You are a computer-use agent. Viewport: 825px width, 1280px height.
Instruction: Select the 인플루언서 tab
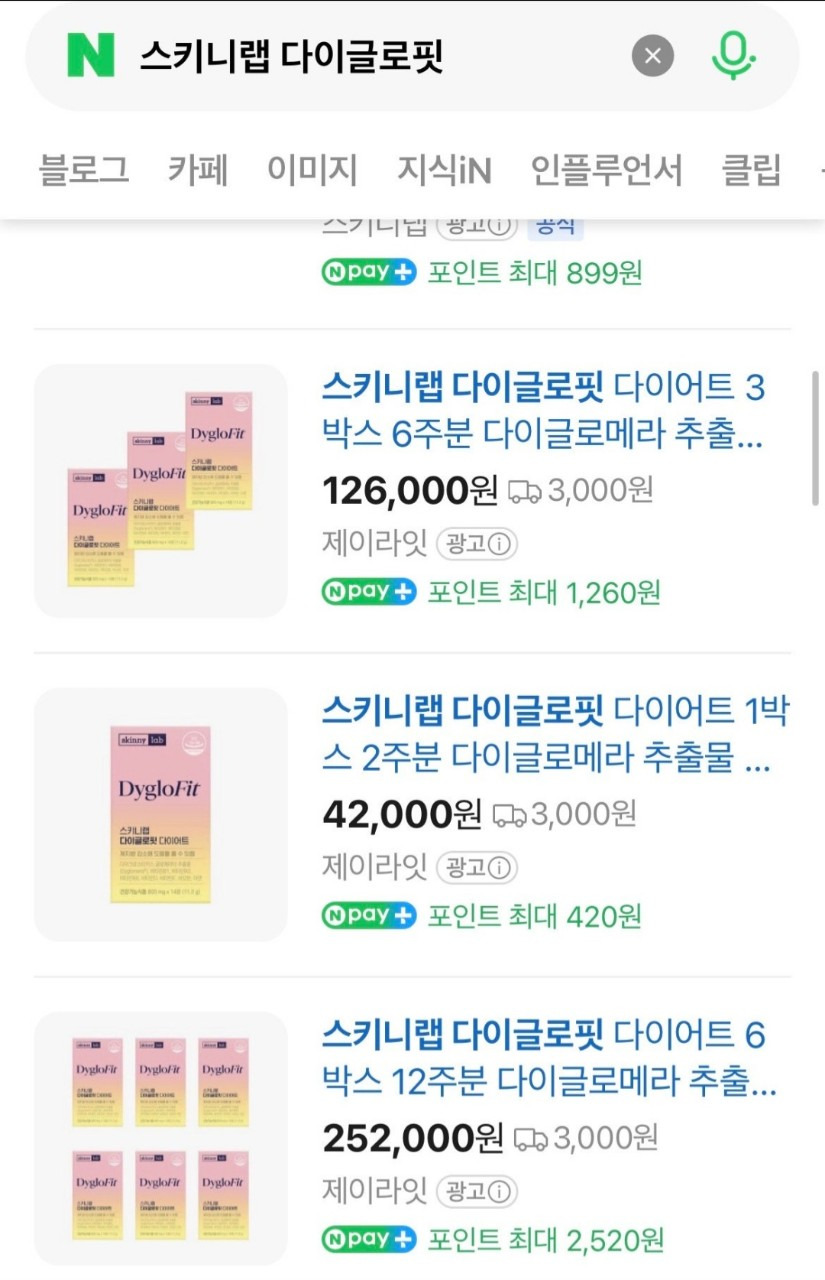[606, 170]
